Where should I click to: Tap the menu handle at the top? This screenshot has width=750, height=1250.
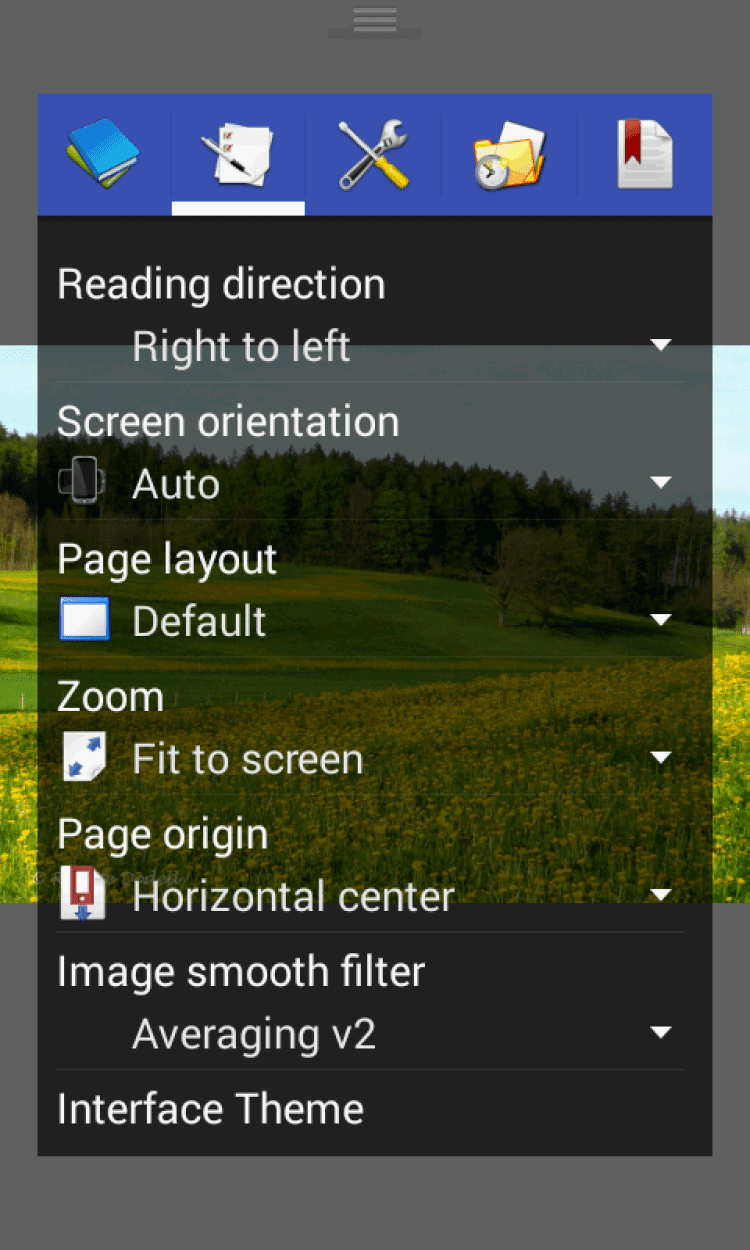(375, 20)
